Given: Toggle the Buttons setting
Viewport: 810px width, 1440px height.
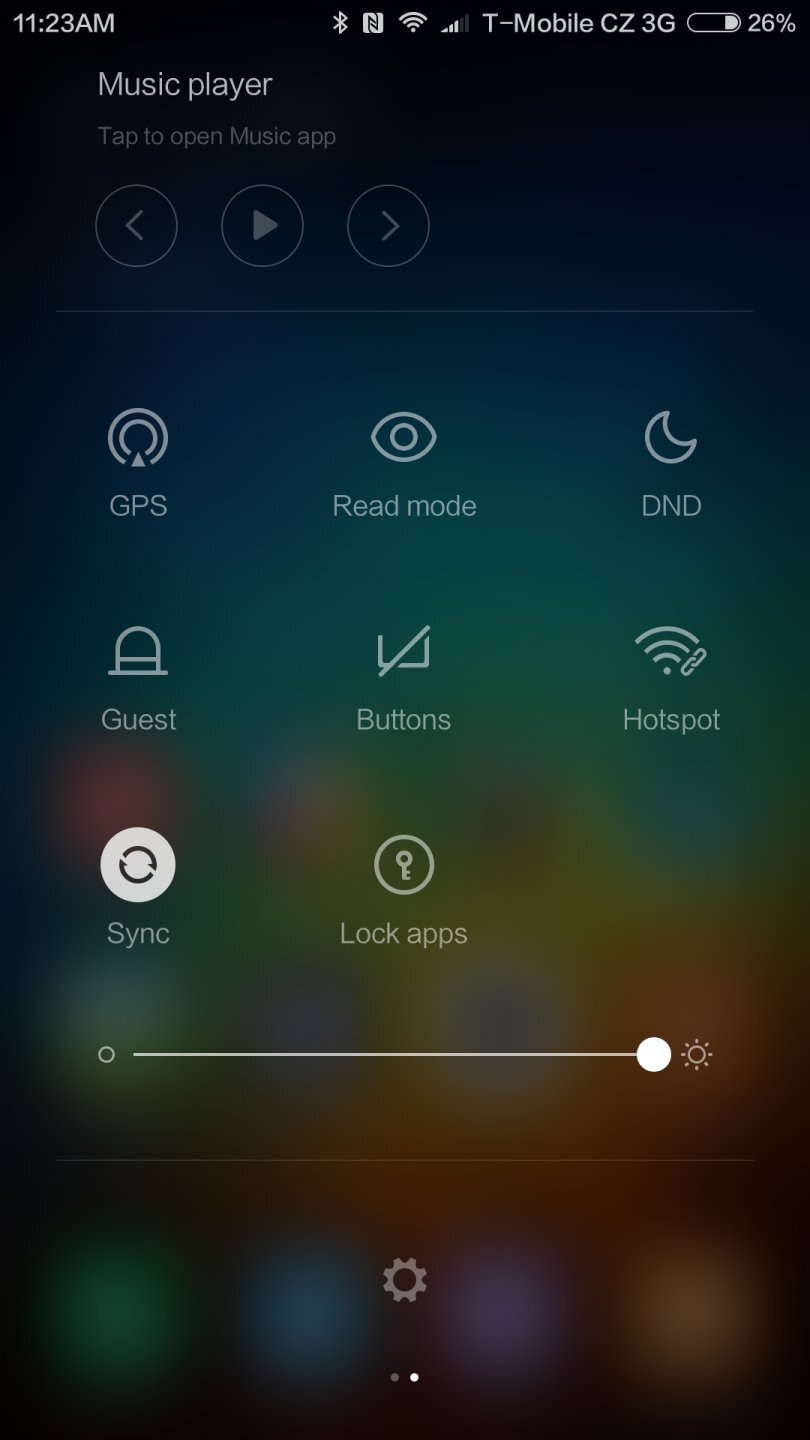Looking at the screenshot, I should (x=404, y=652).
